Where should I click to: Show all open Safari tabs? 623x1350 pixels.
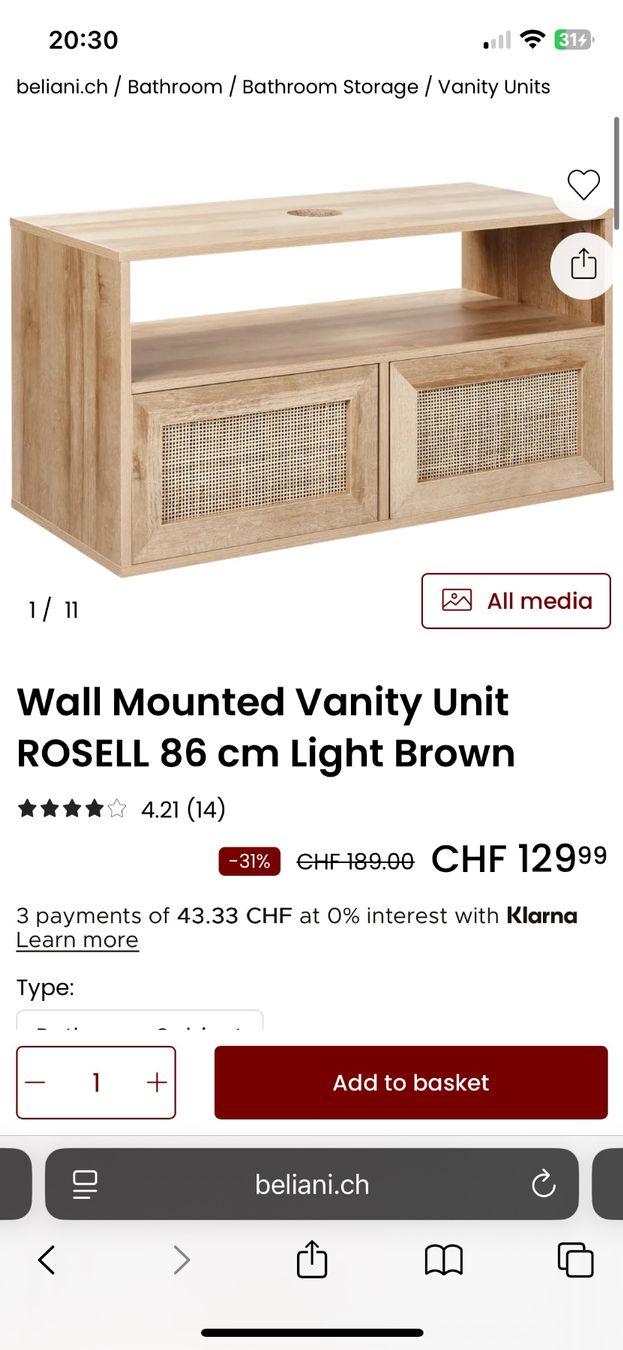pos(575,1260)
